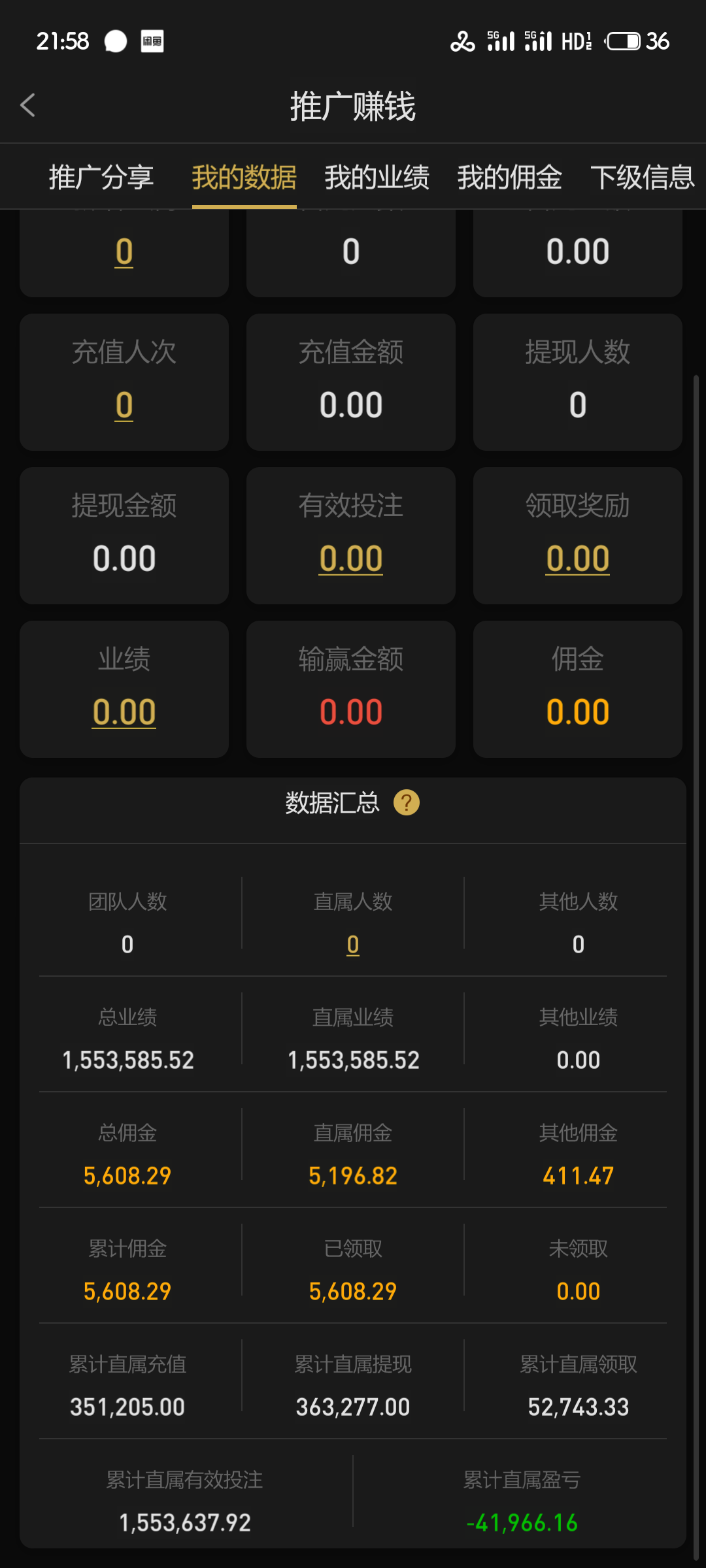The width and height of the screenshot is (706, 1568).
Task: Tap the help icon beside 数据汇总
Action: (x=407, y=802)
